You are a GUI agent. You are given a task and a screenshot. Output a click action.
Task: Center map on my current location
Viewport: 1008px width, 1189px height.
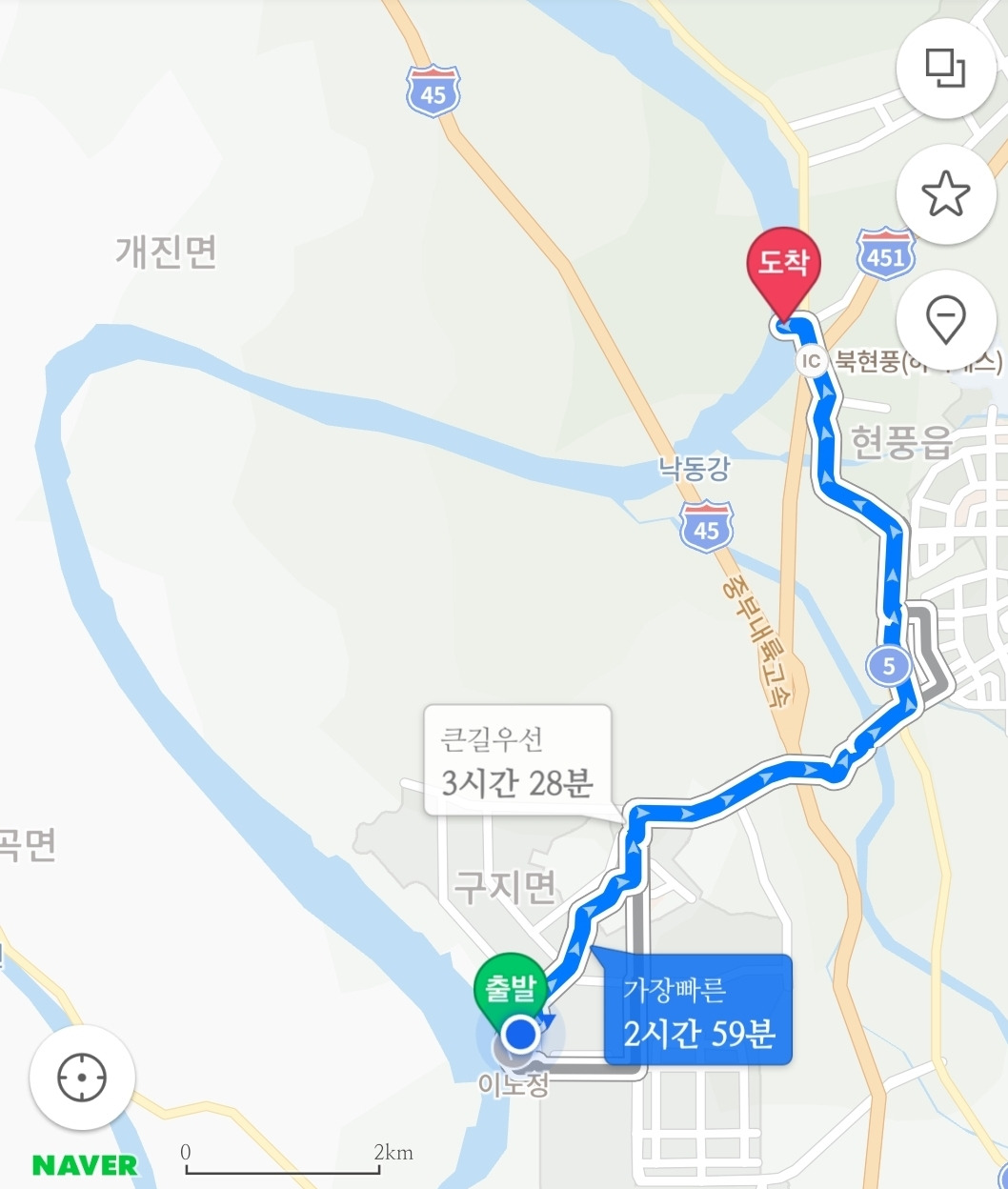click(x=82, y=1078)
